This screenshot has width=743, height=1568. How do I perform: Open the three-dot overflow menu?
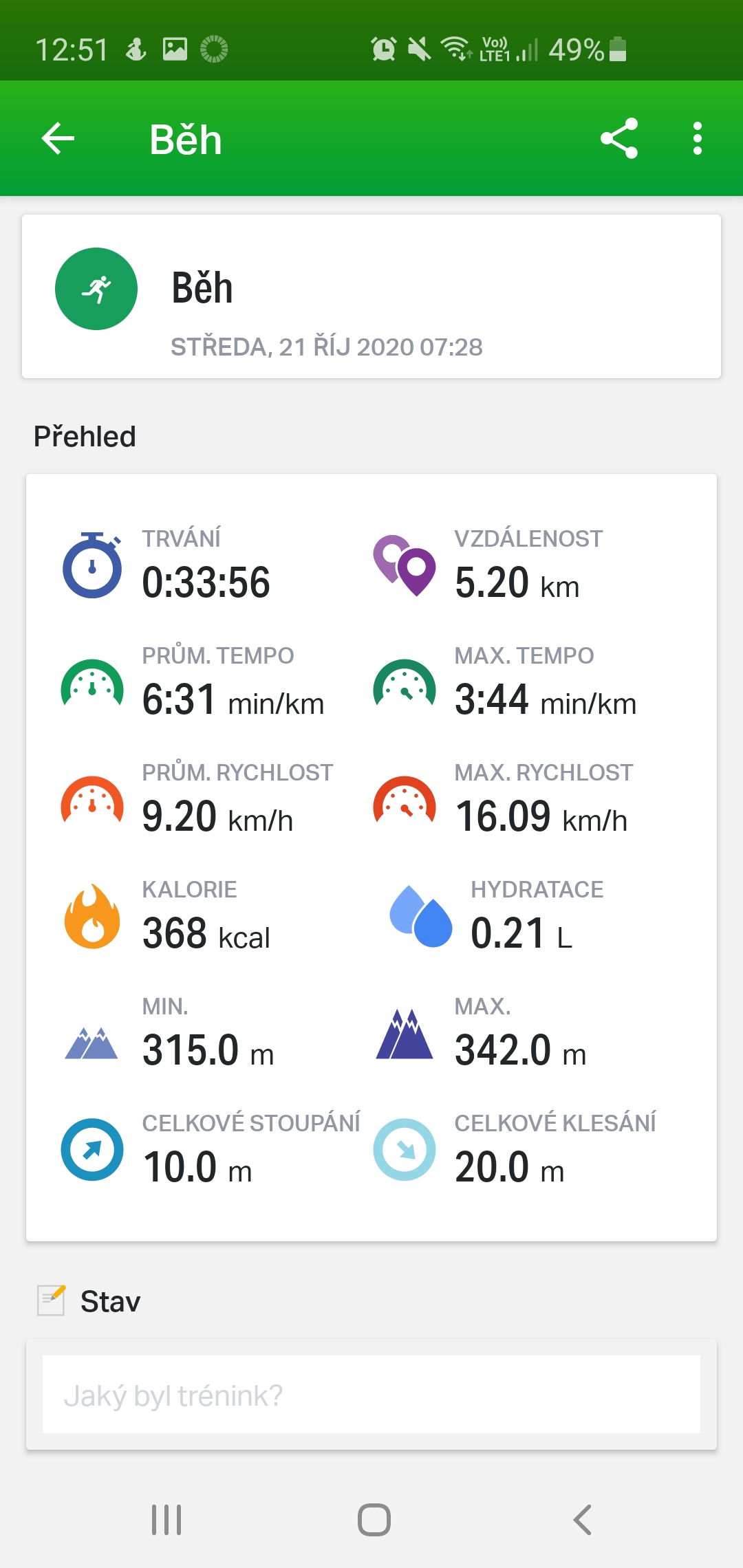[x=698, y=139]
